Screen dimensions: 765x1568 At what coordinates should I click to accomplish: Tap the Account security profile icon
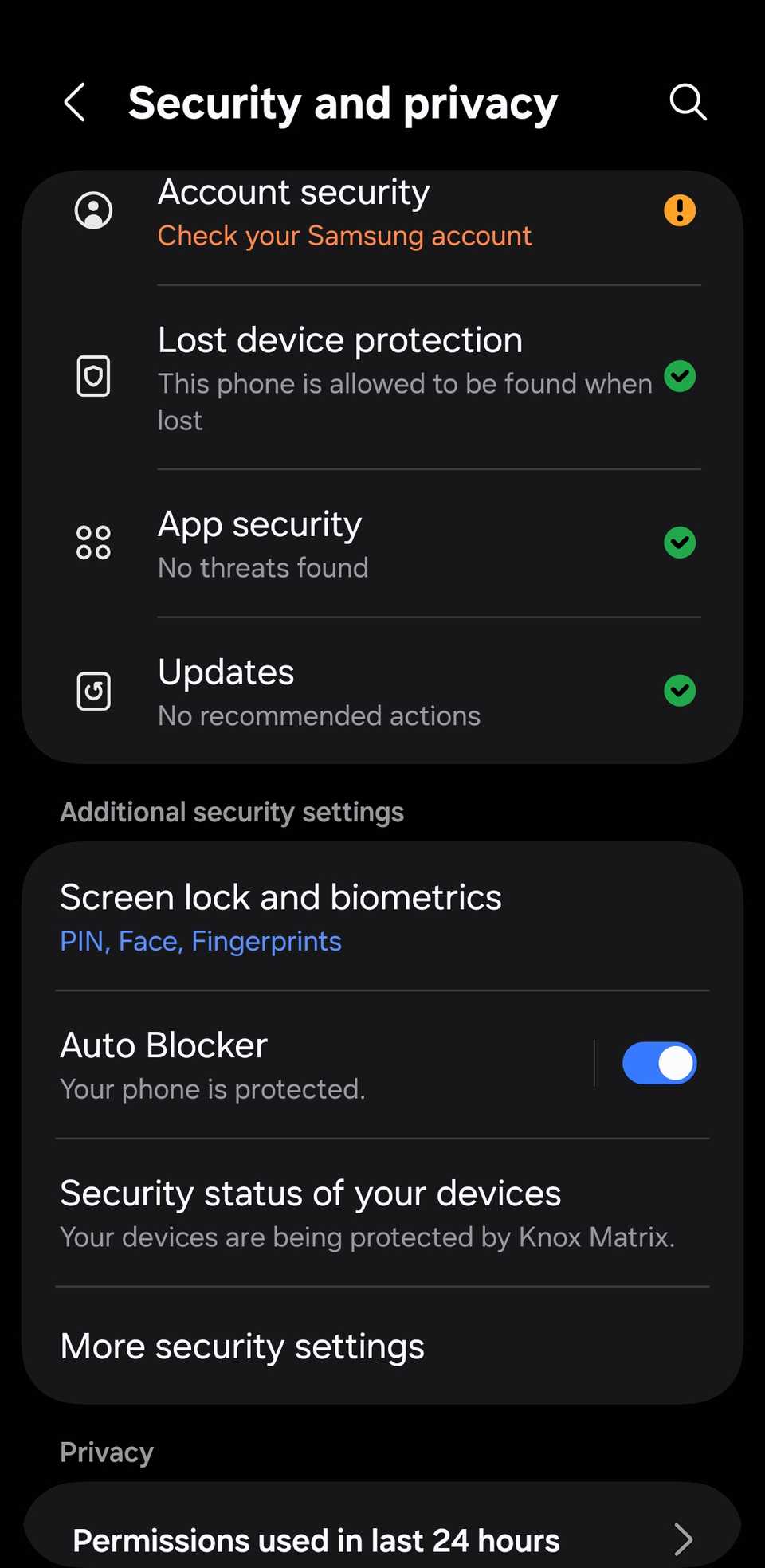click(93, 210)
